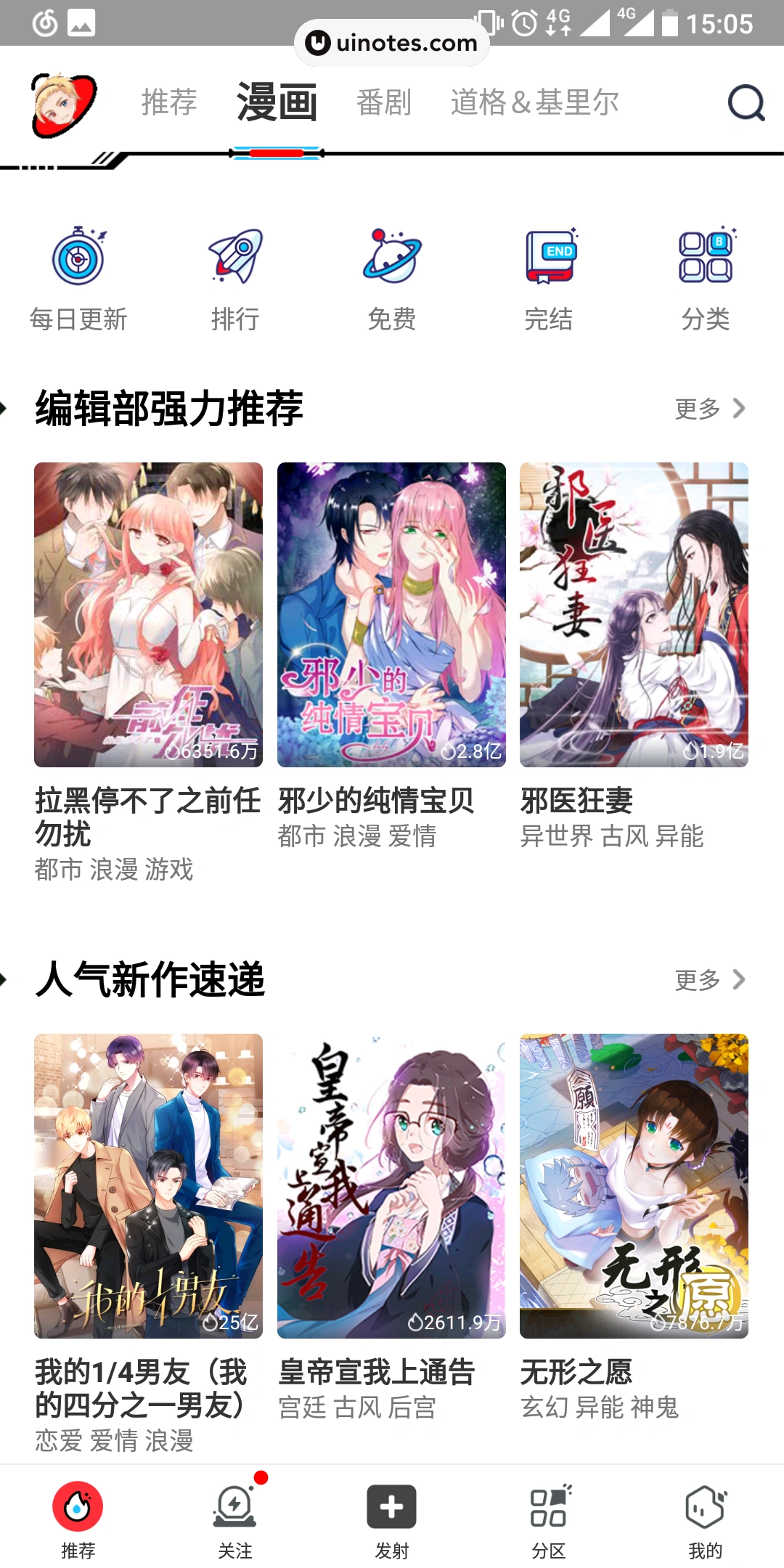
Task: Open comic 邪少的纯情宝贝
Action: click(x=391, y=615)
